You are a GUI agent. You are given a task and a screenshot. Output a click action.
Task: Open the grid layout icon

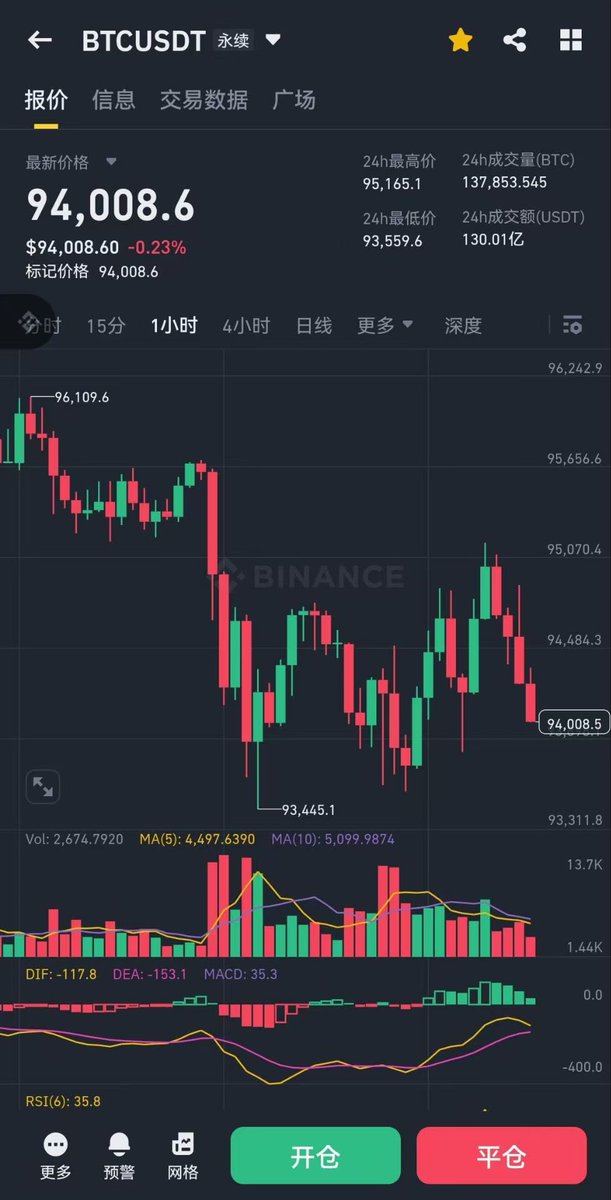pos(571,40)
